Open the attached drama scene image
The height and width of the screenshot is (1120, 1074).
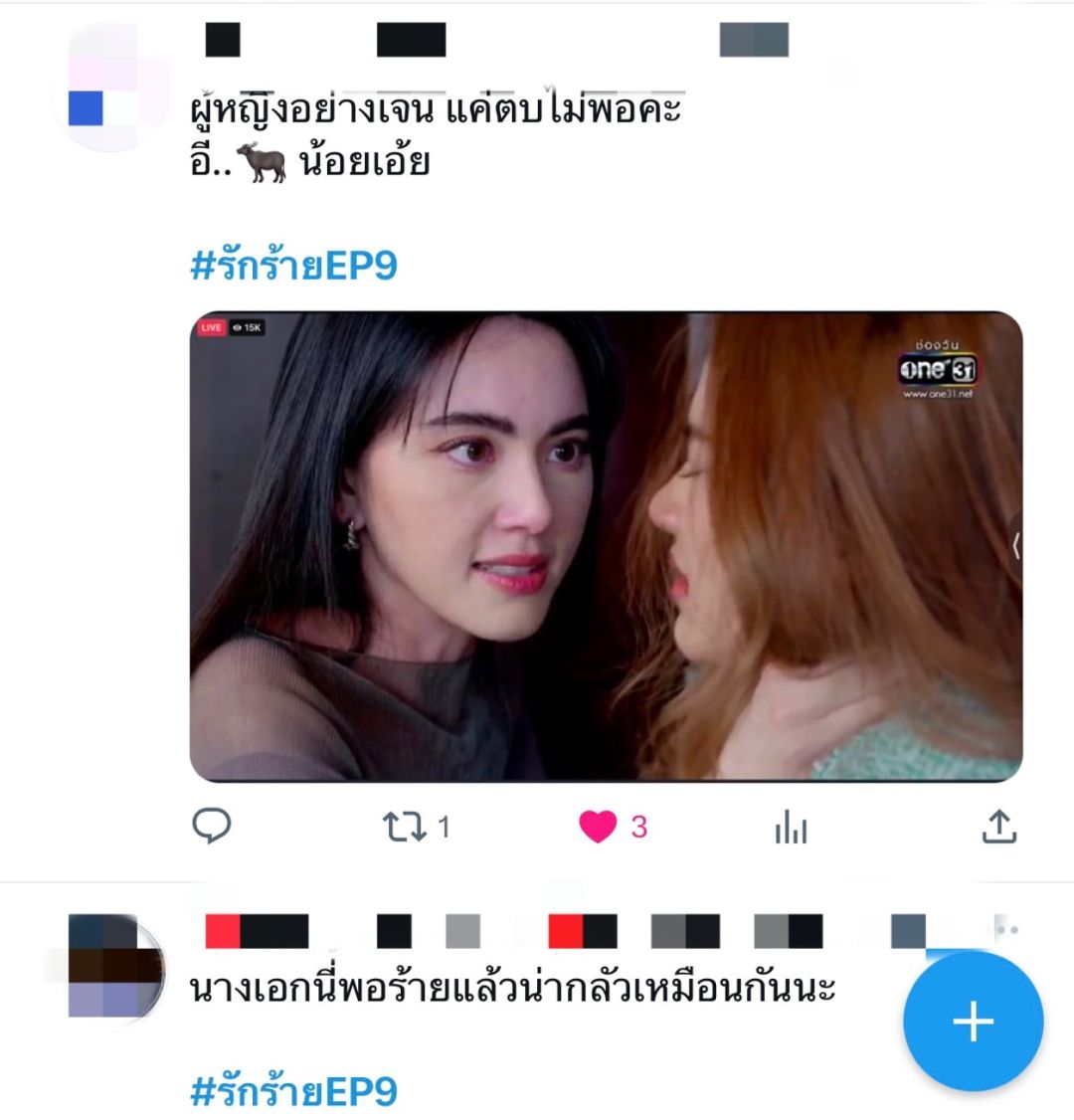(x=606, y=546)
